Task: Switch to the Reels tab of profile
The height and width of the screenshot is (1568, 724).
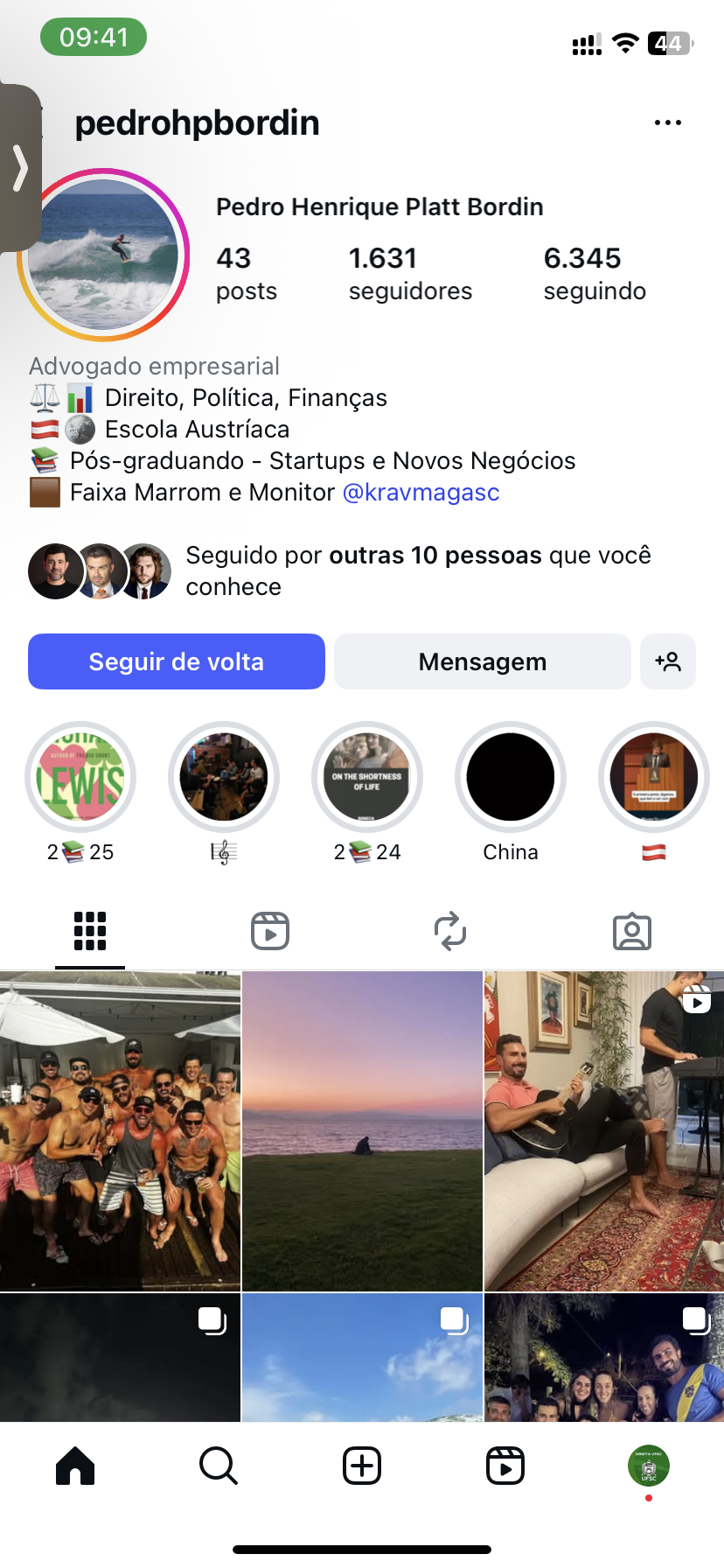Action: (270, 931)
